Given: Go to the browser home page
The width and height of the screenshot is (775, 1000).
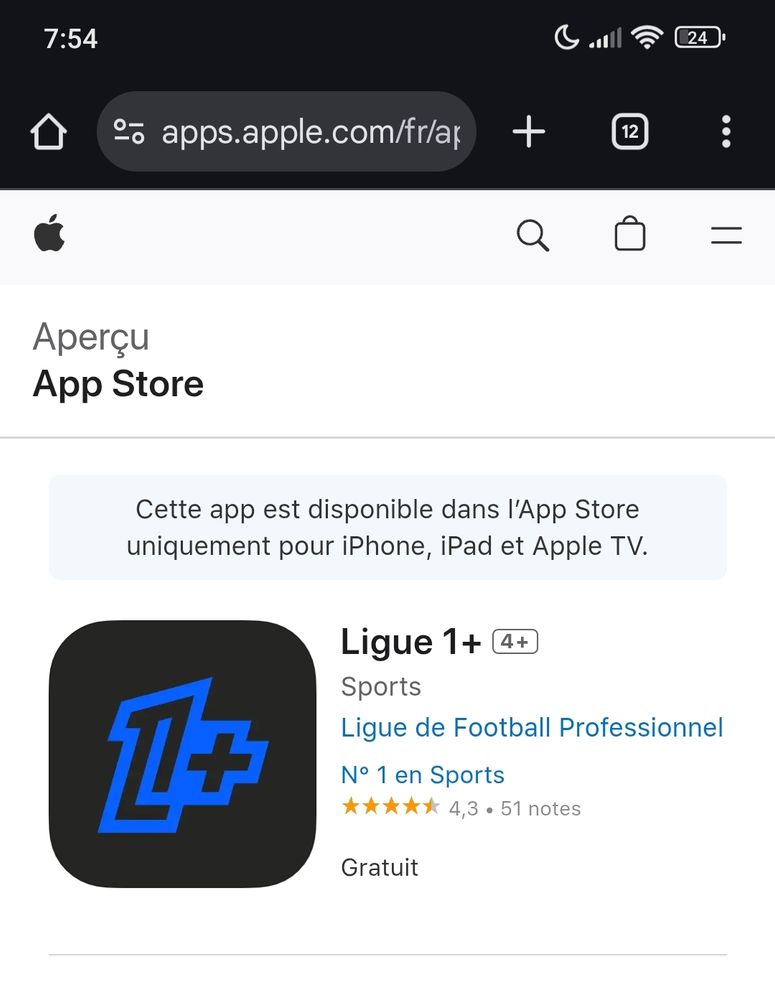Looking at the screenshot, I should click(48, 132).
